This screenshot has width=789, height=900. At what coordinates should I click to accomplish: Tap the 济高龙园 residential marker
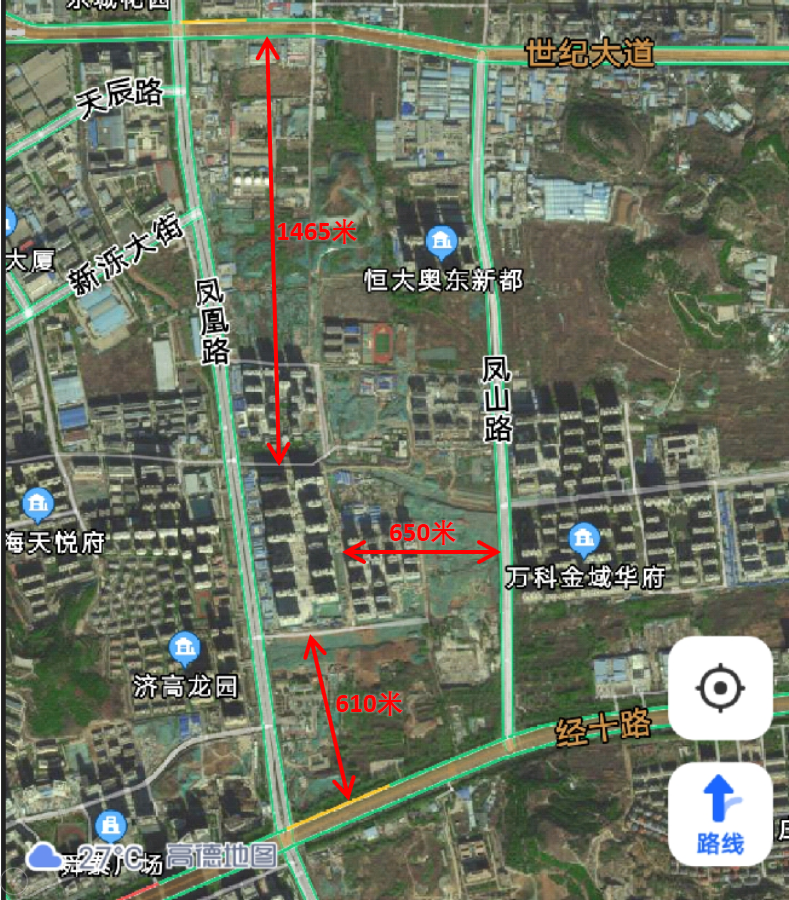(x=184, y=650)
